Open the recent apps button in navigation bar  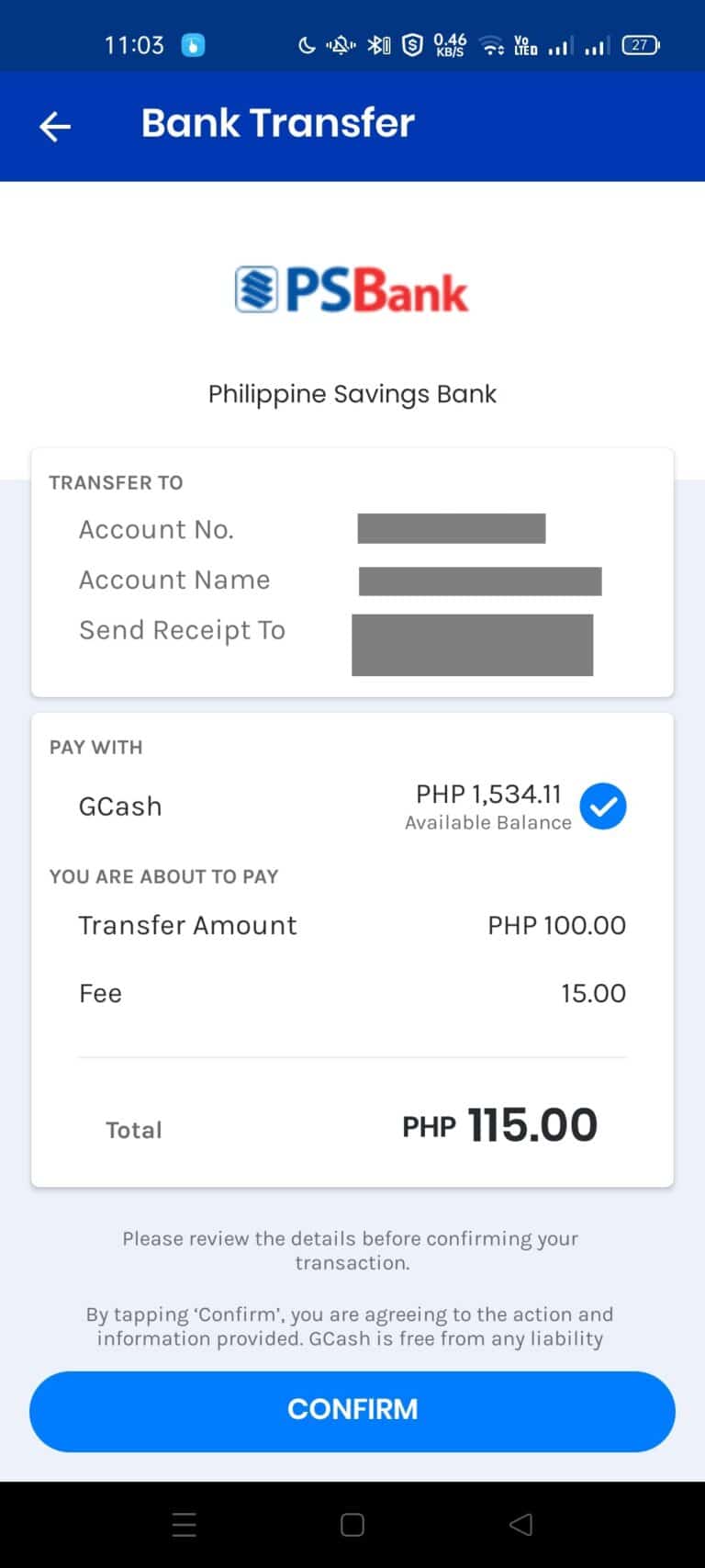[x=184, y=1524]
